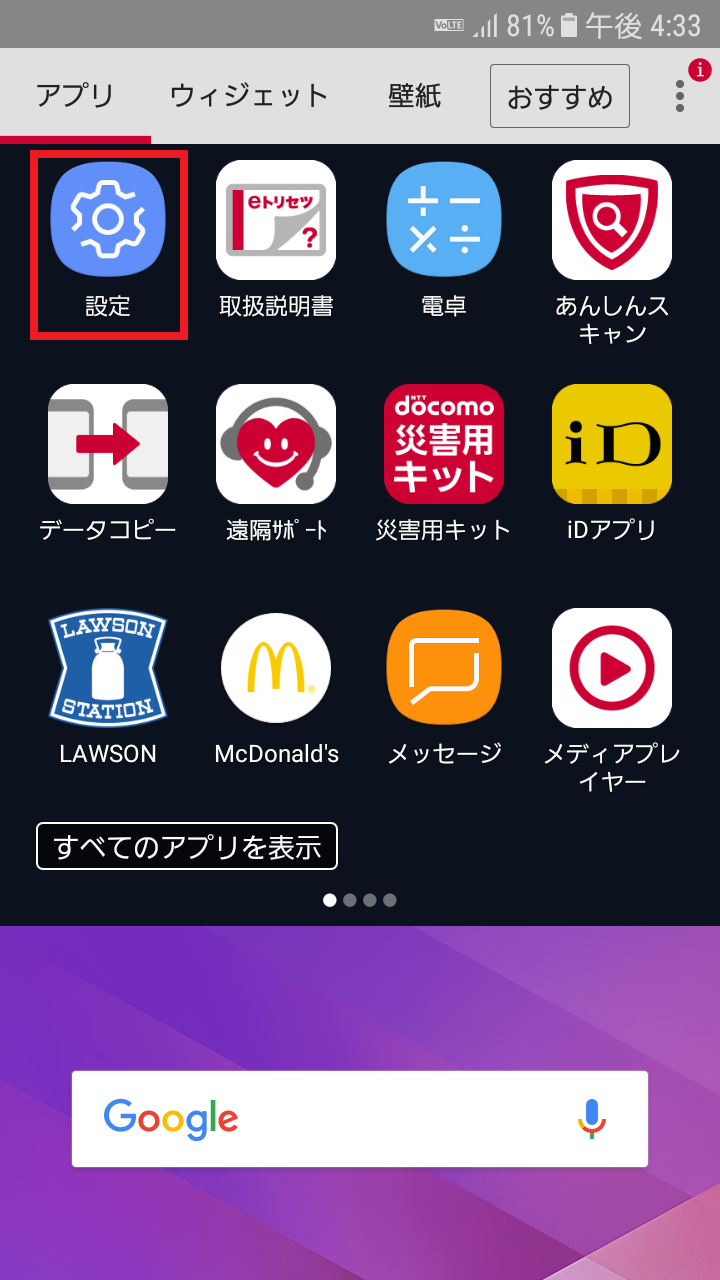The width and height of the screenshot is (720, 1280).
Task: Open the docomo 災害用キット disaster kit app
Action: pos(443,444)
